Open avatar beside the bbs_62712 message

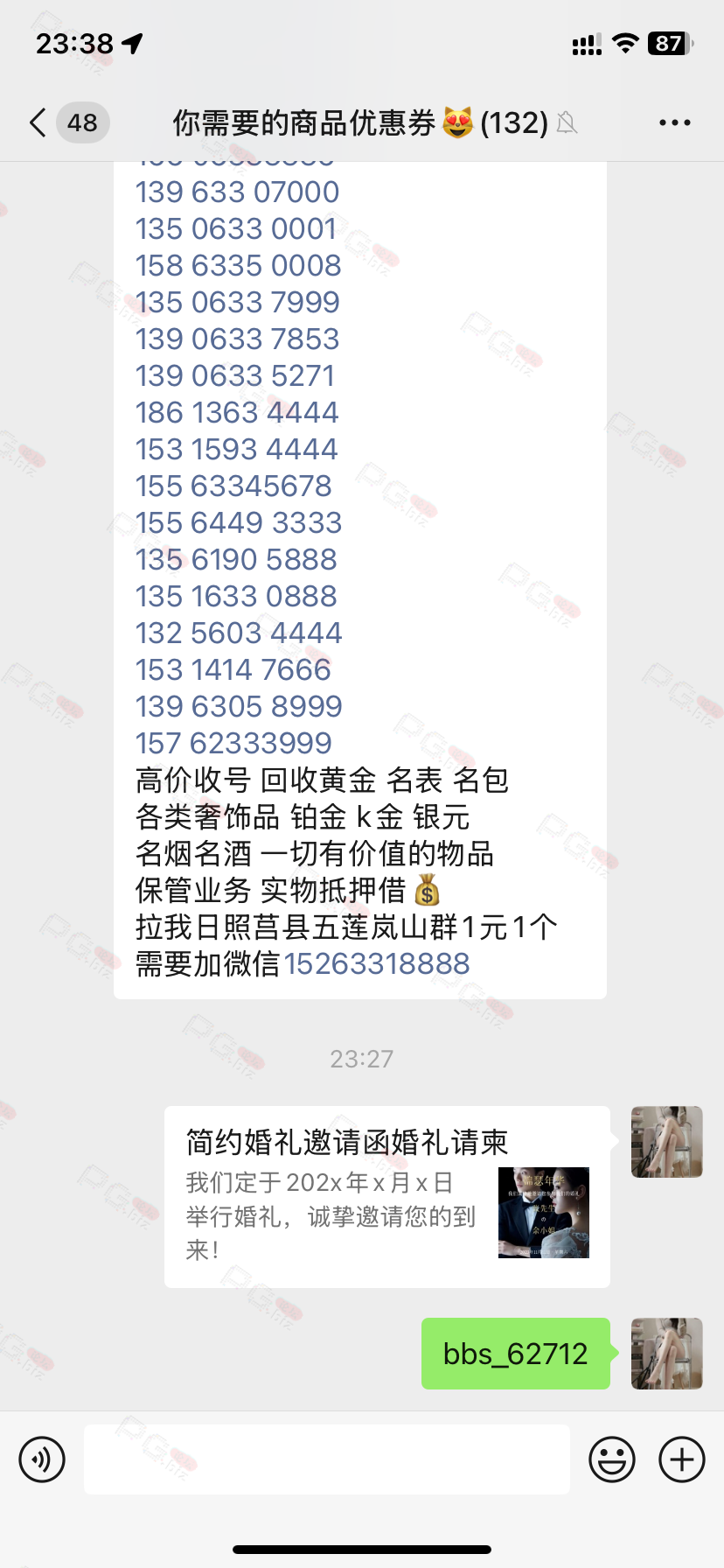667,1354
